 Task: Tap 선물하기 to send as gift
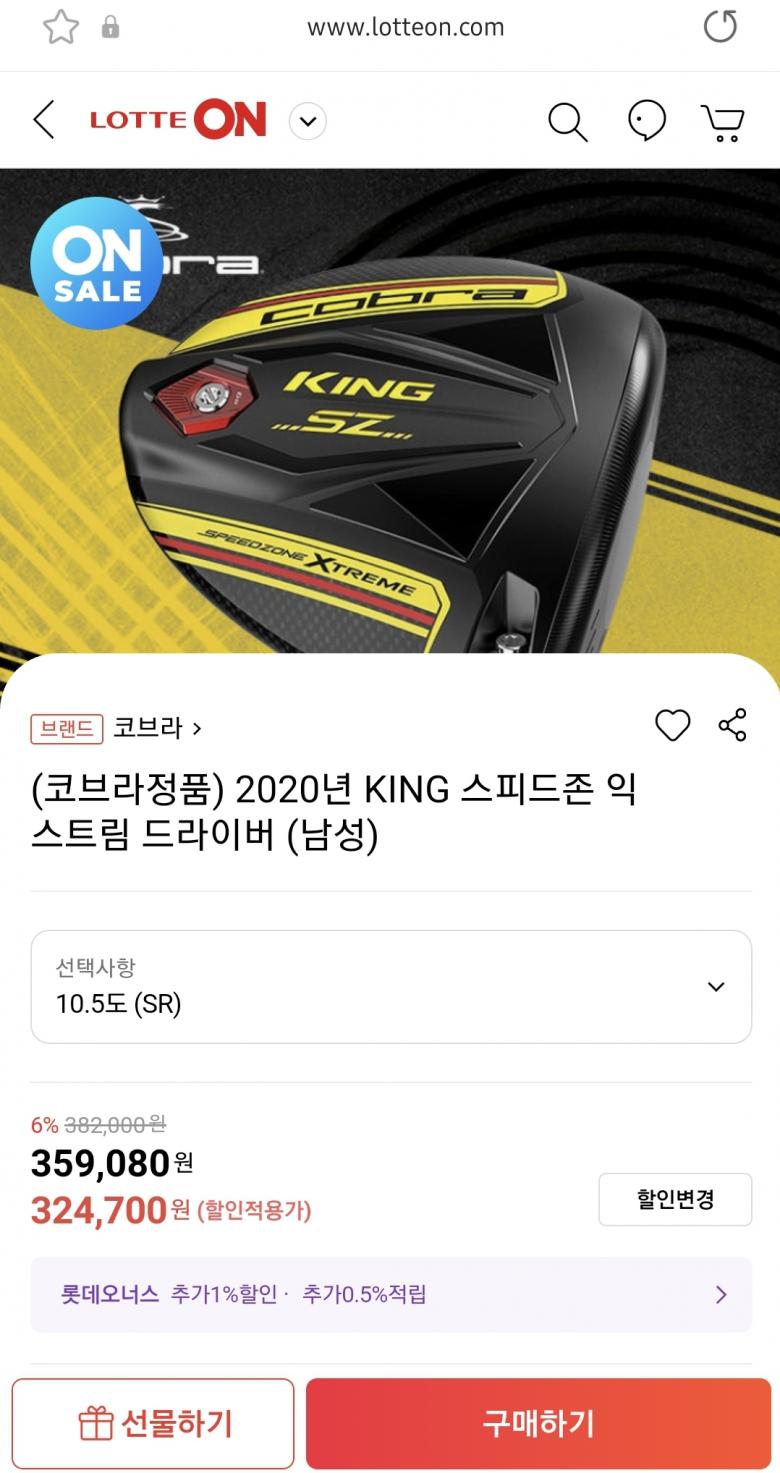click(153, 1423)
